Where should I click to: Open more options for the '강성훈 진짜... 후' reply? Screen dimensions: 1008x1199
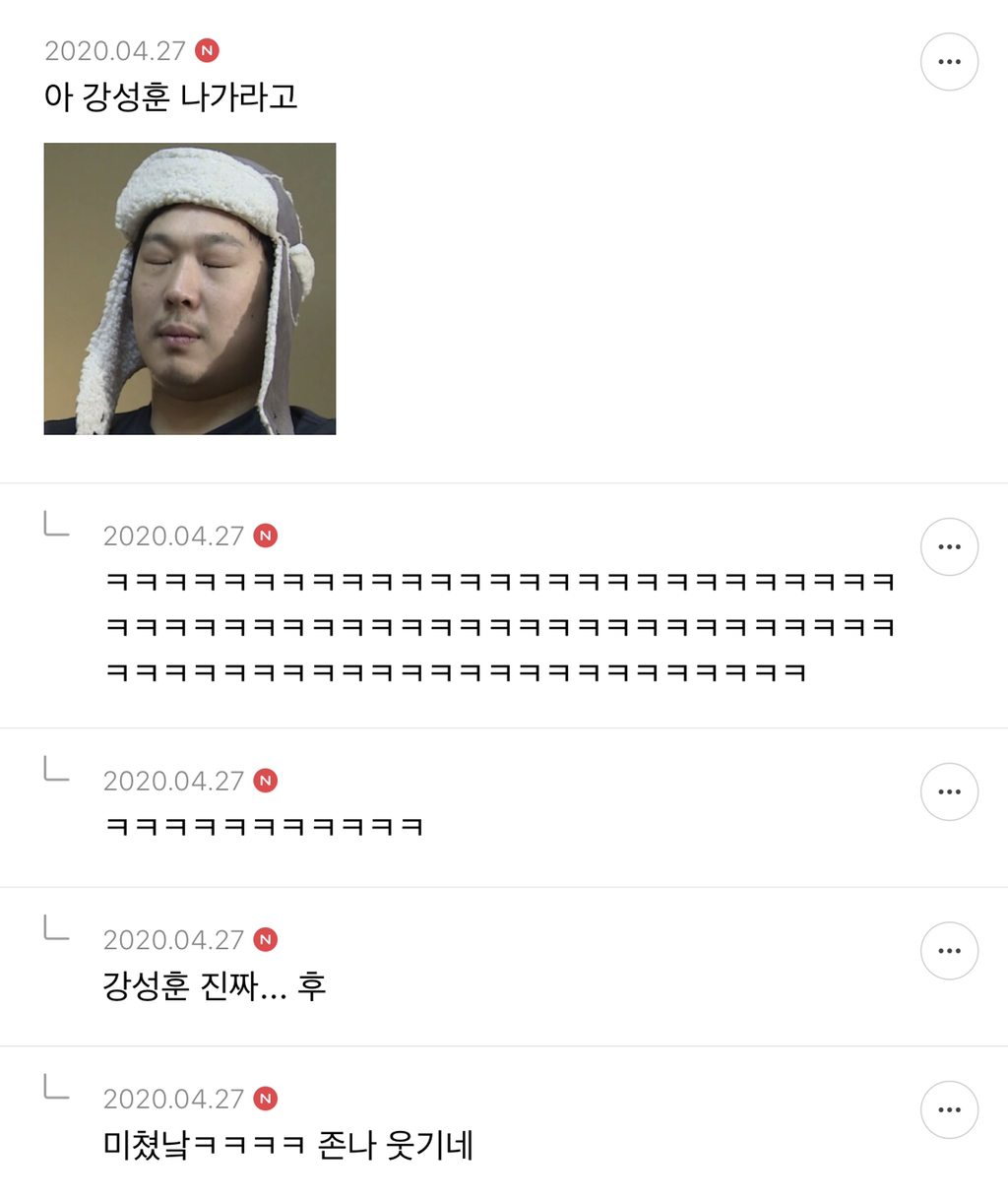point(949,951)
